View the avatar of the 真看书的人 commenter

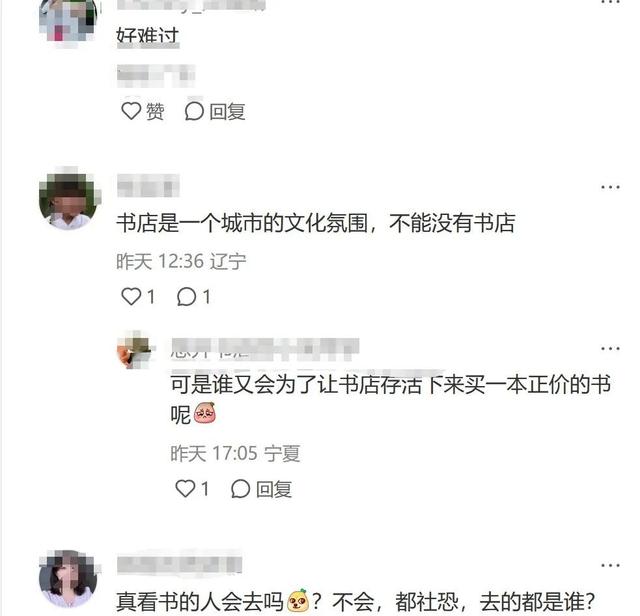point(68,579)
